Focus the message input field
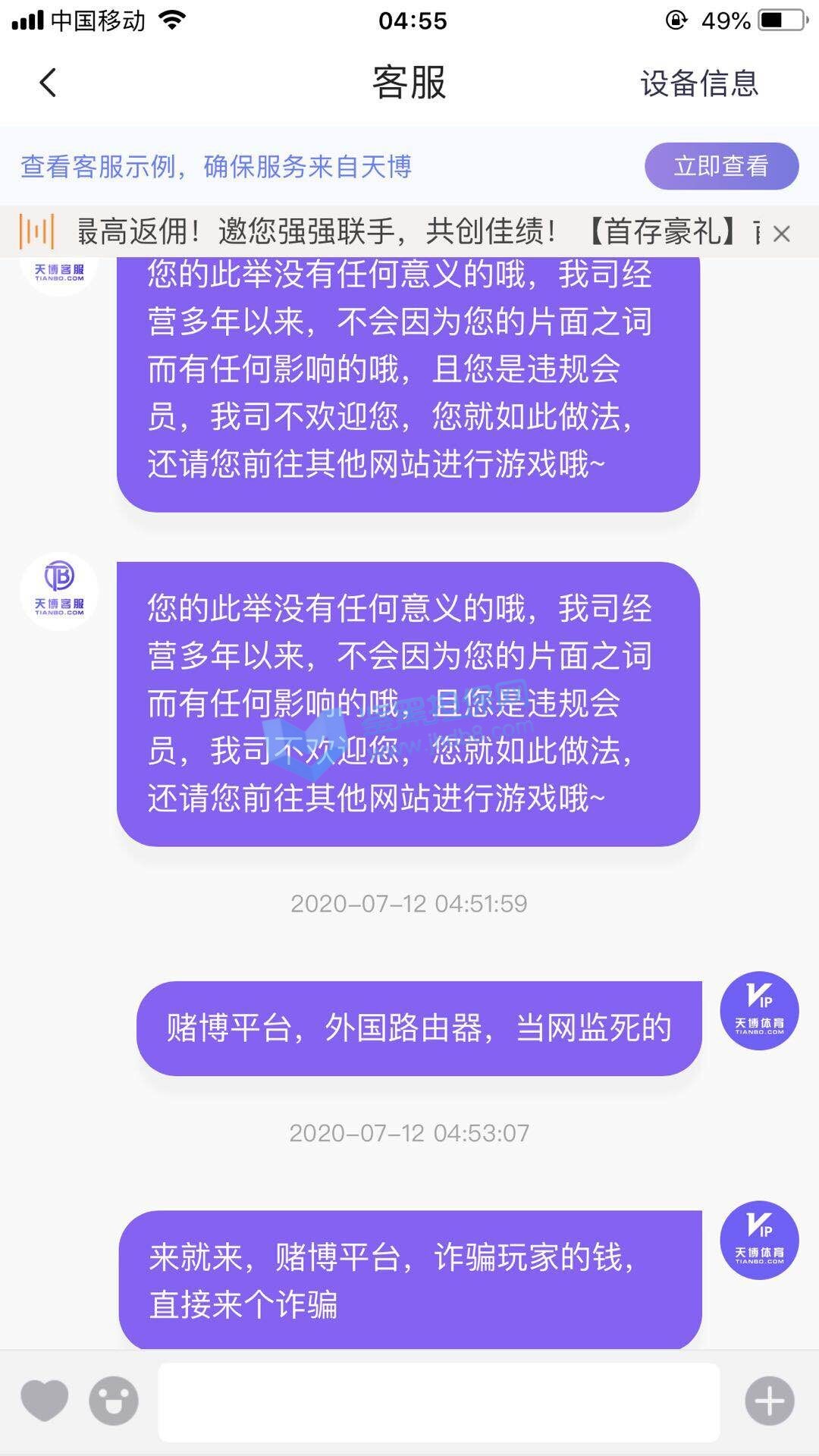This screenshot has width=819, height=1456. point(438,1402)
